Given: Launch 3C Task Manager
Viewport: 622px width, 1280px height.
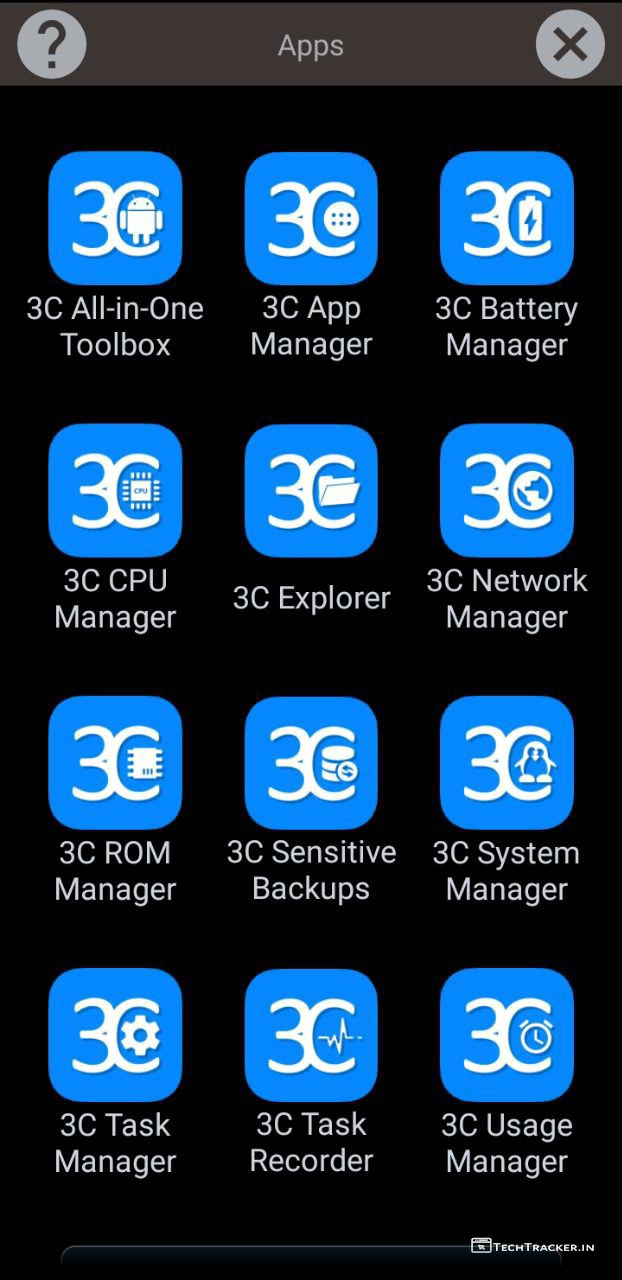Looking at the screenshot, I should tap(115, 1034).
